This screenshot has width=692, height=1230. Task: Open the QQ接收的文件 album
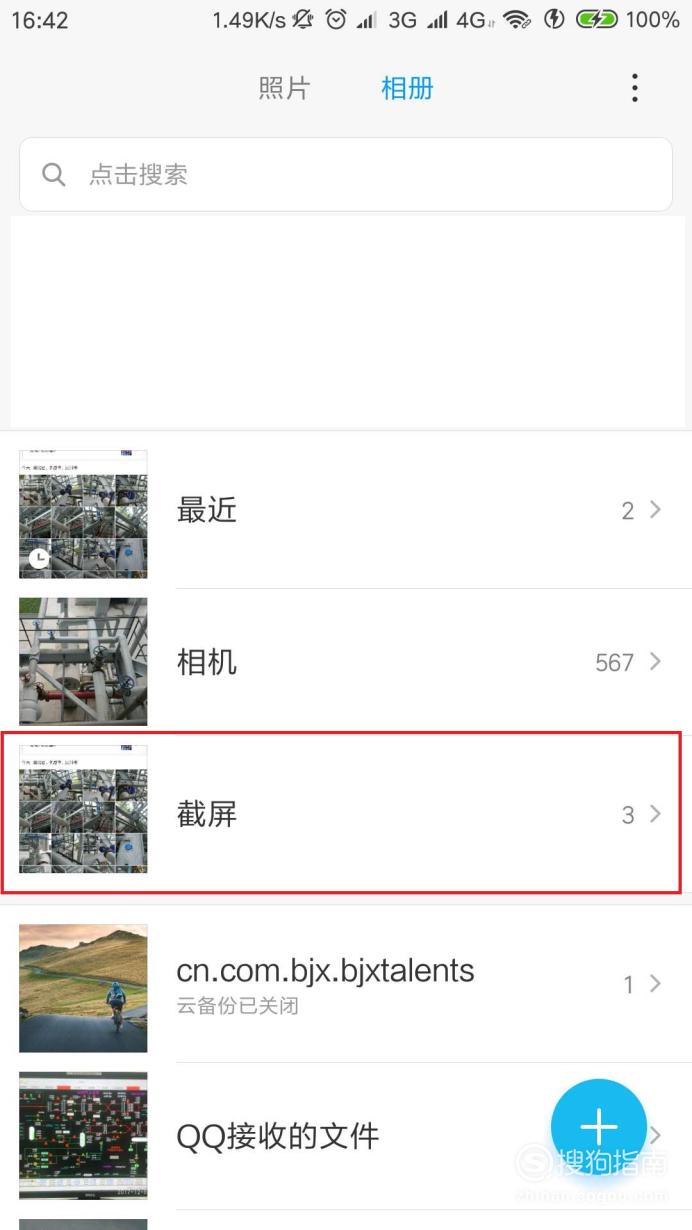pyautogui.click(x=346, y=1136)
